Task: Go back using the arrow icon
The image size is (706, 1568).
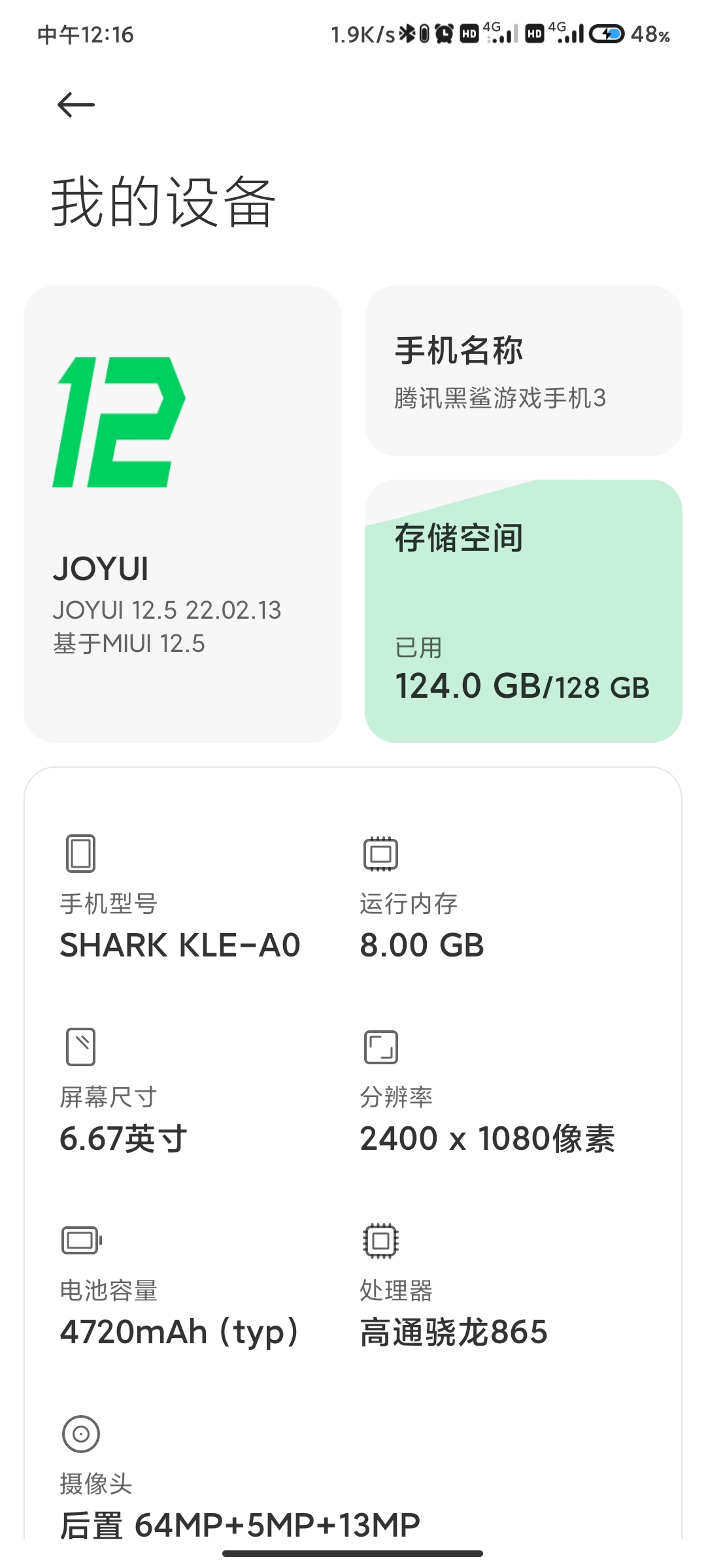Action: (76, 105)
